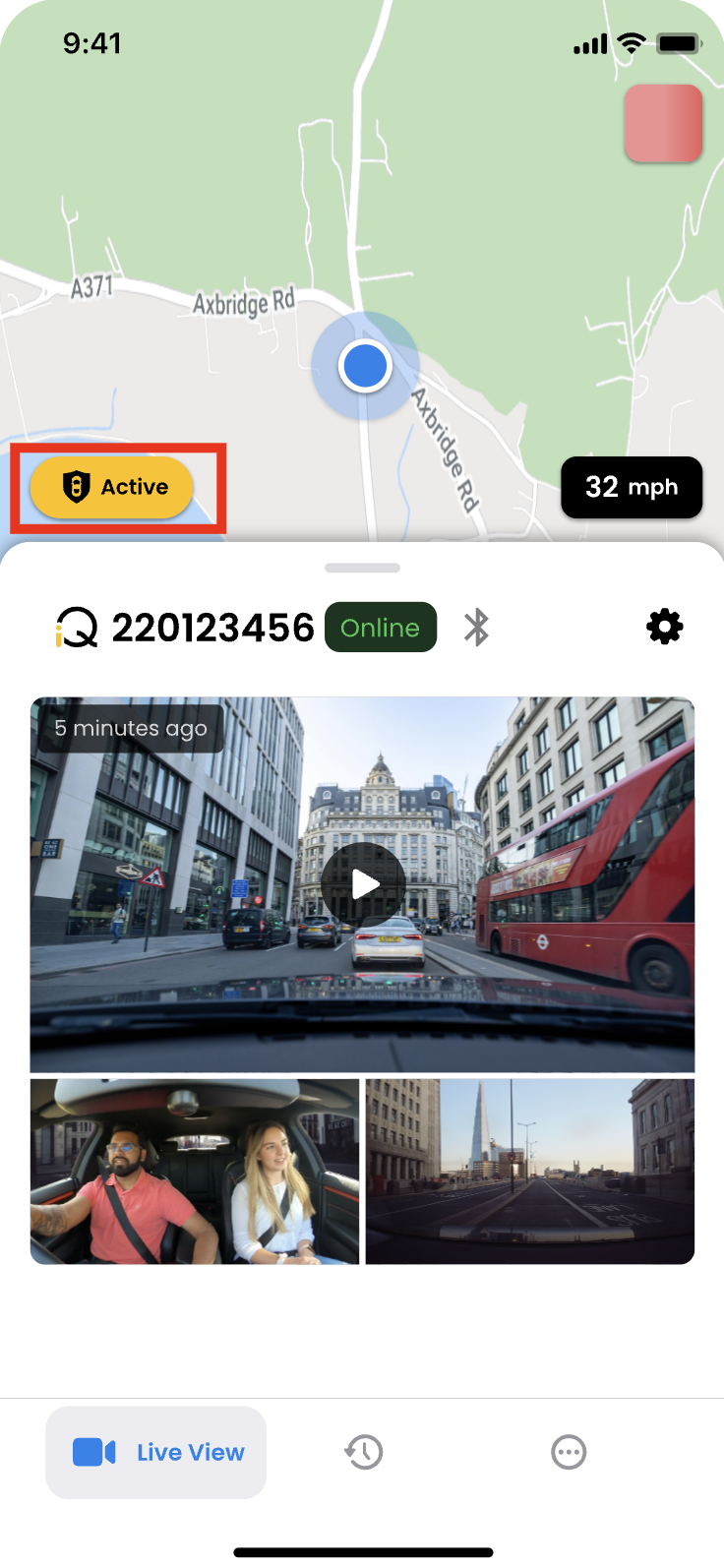Open the rear camera thumbnail

tap(529, 1171)
